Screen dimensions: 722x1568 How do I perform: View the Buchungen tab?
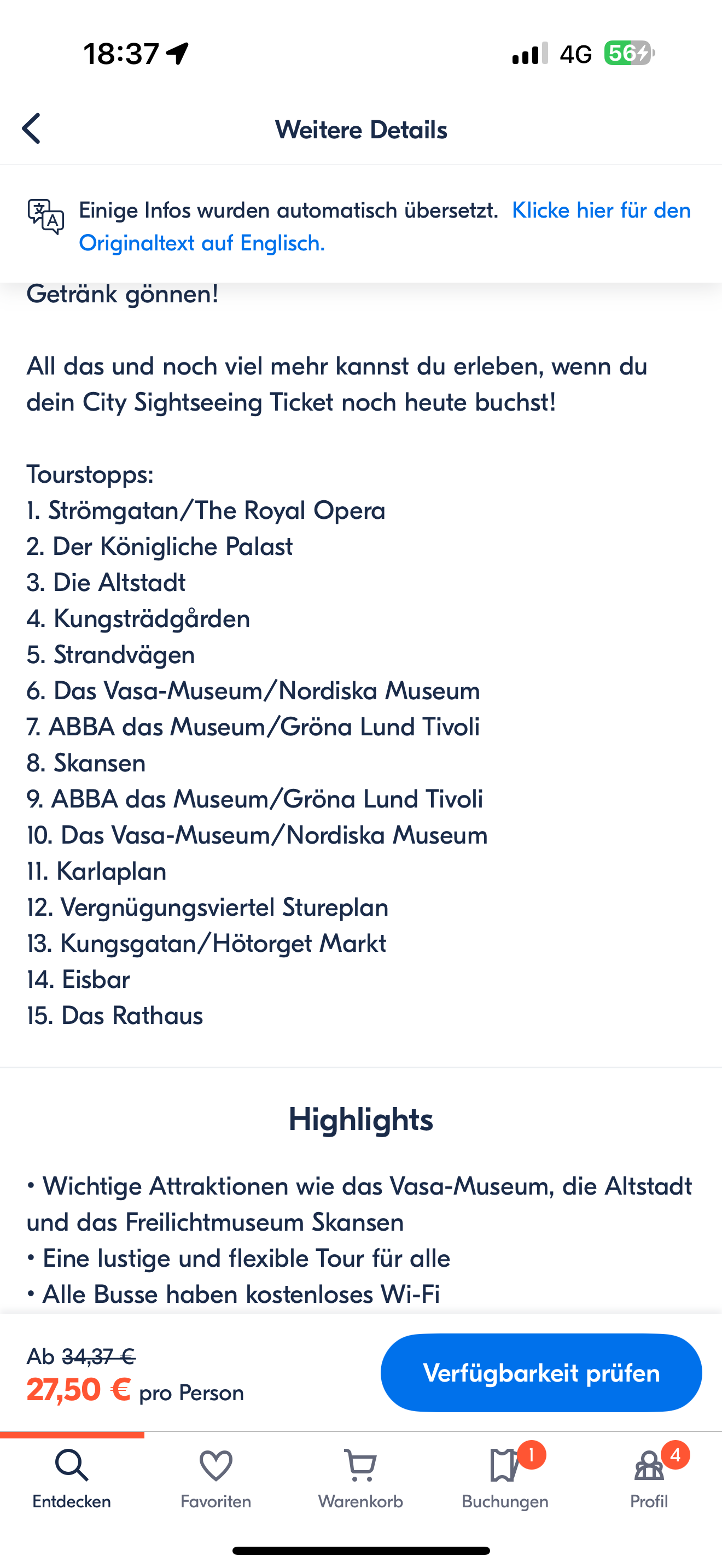(x=505, y=1478)
